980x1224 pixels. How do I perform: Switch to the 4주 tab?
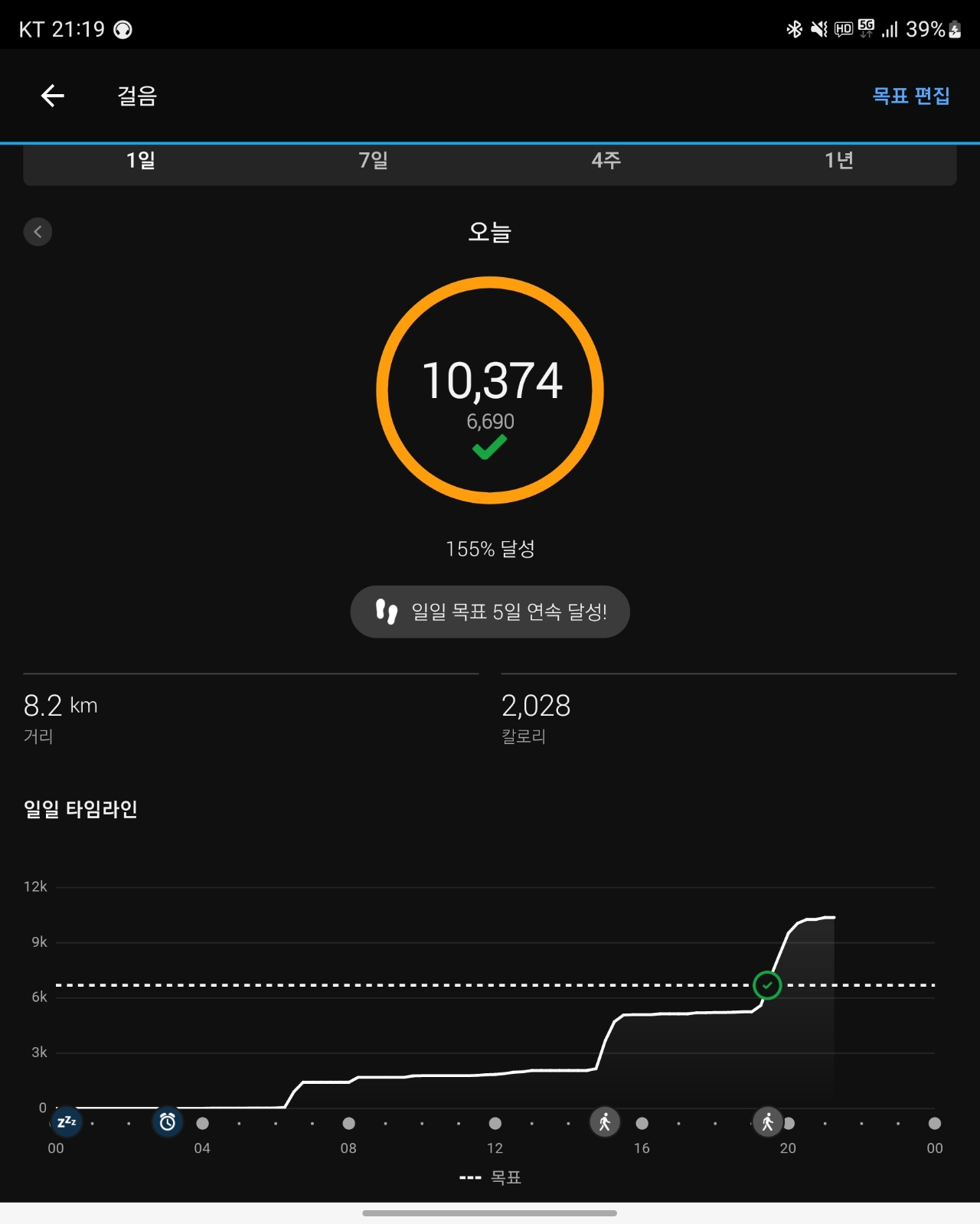(606, 161)
